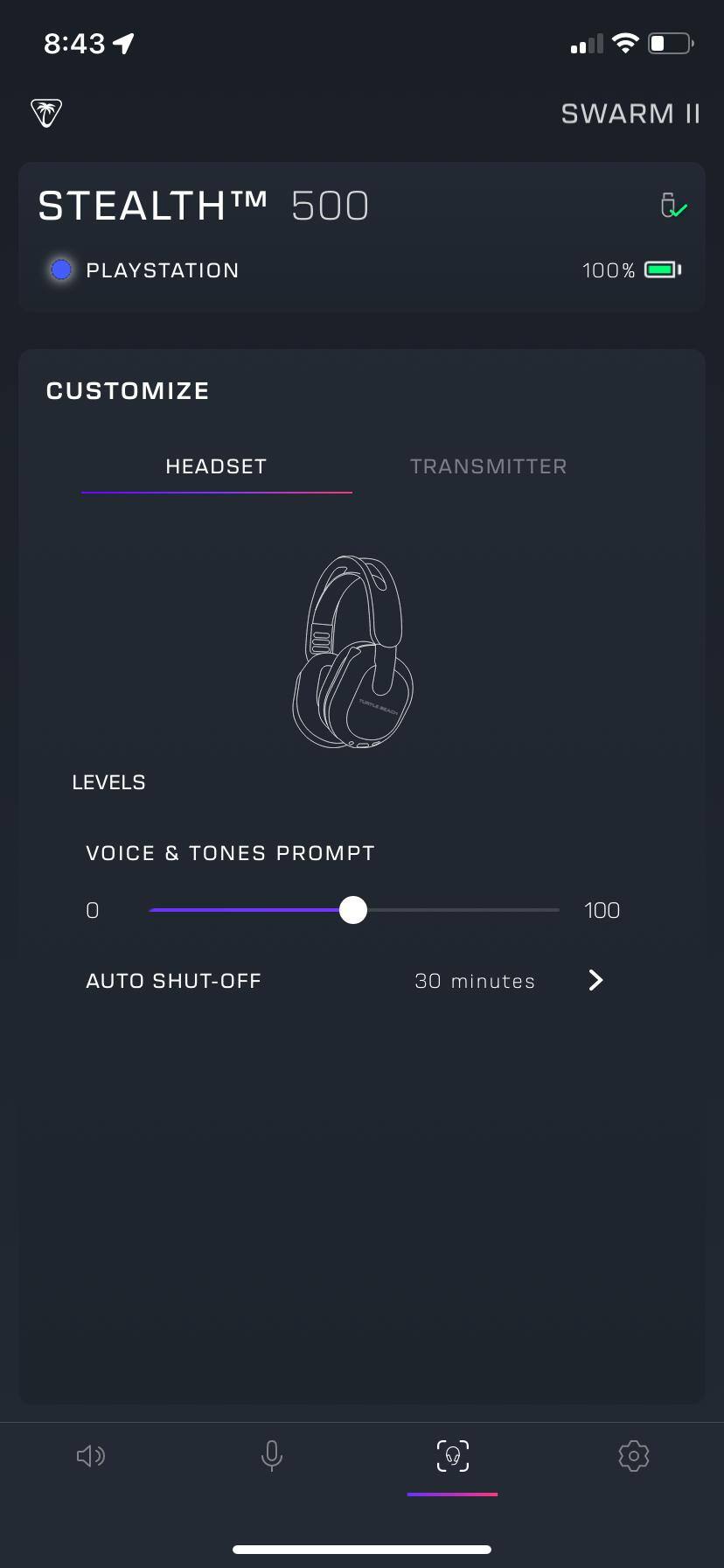
Task: Open the gear settings tab
Action: 633,1456
